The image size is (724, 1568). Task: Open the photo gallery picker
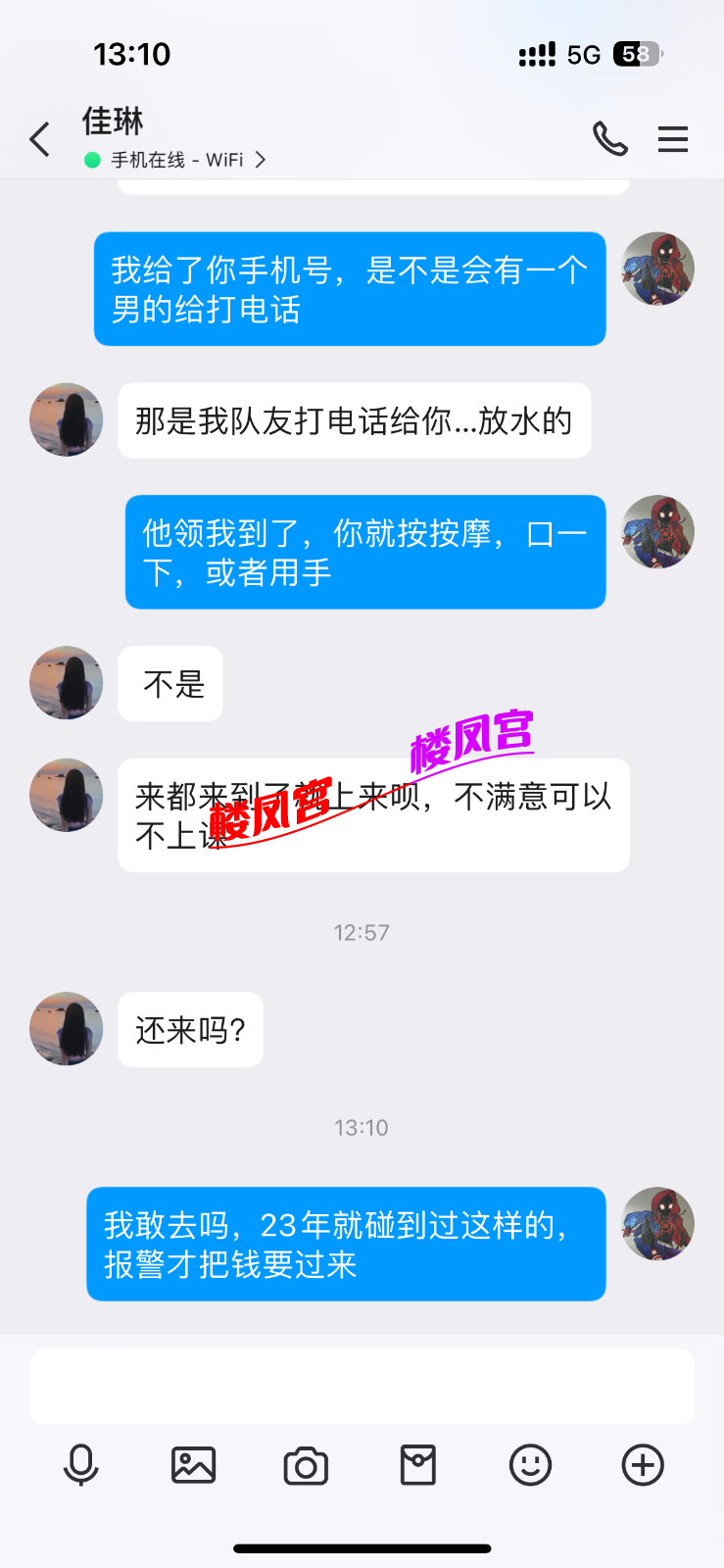(x=193, y=1466)
